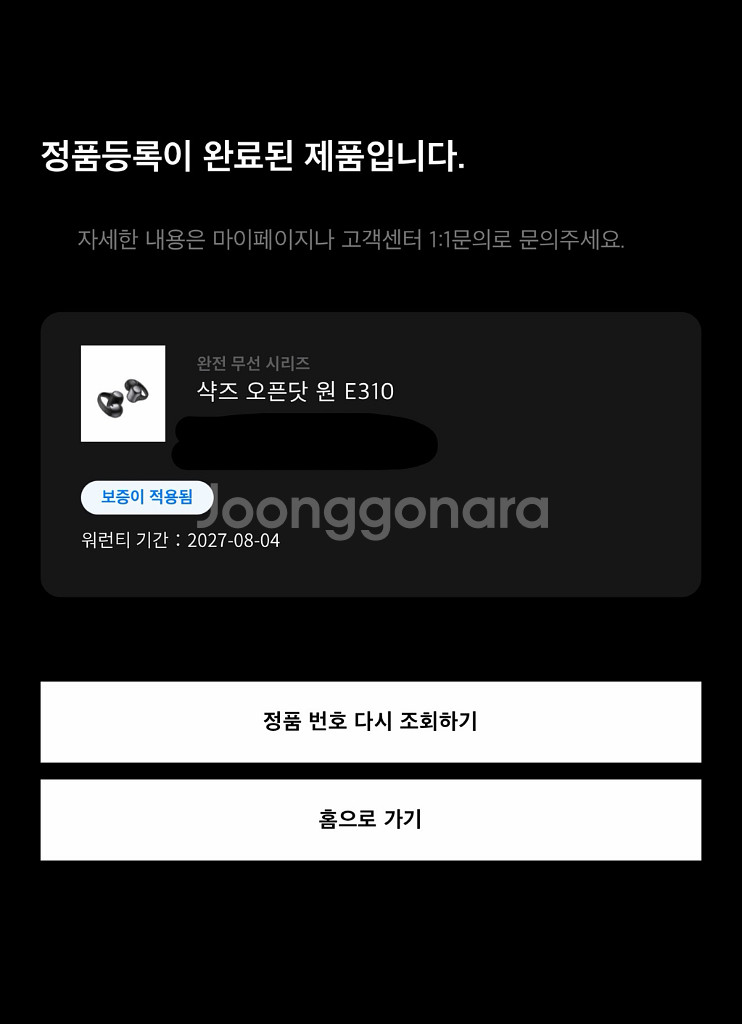Click the Shokz OpenDots One product thumbnail

123,392
